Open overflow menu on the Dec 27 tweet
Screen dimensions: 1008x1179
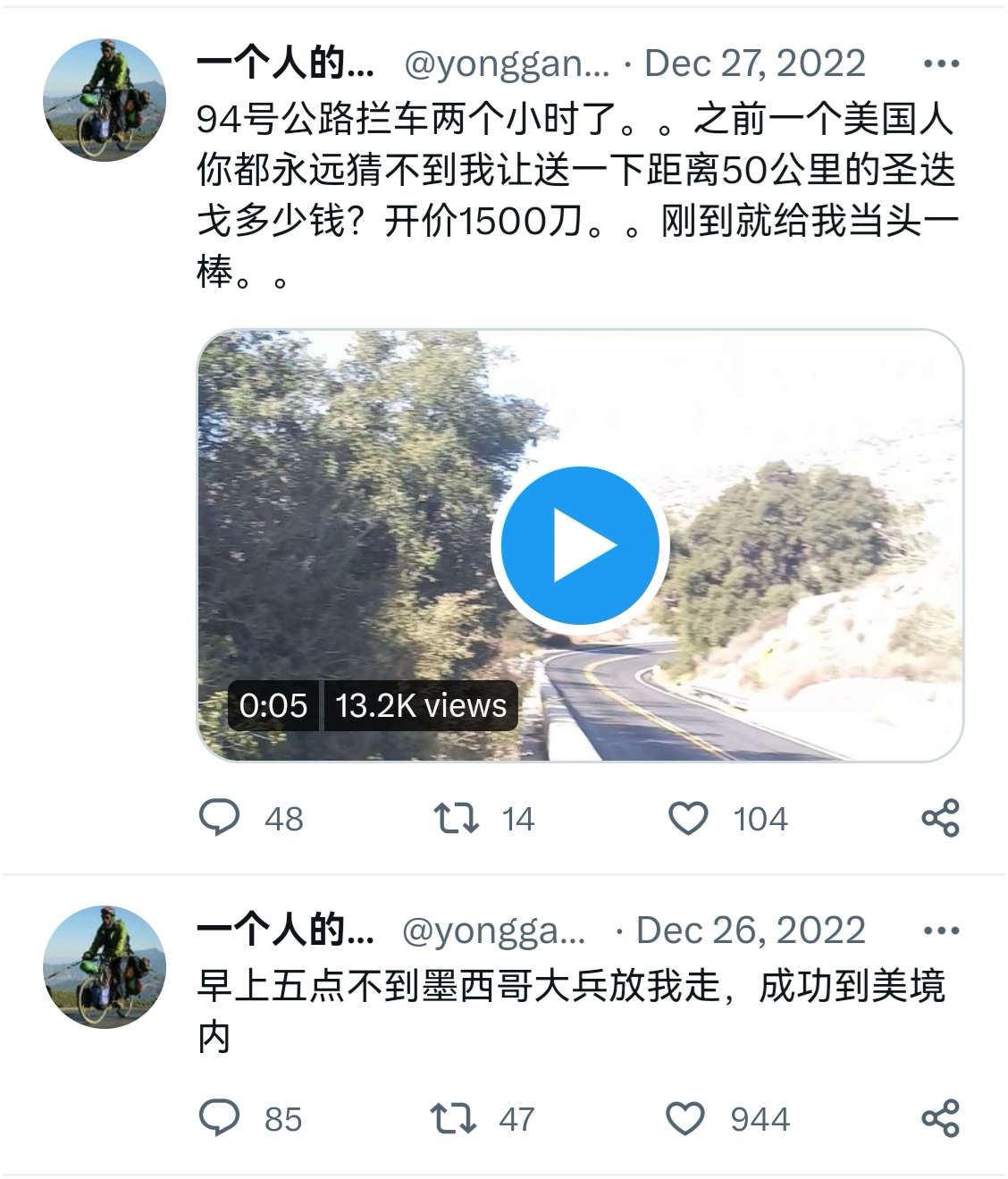941,63
